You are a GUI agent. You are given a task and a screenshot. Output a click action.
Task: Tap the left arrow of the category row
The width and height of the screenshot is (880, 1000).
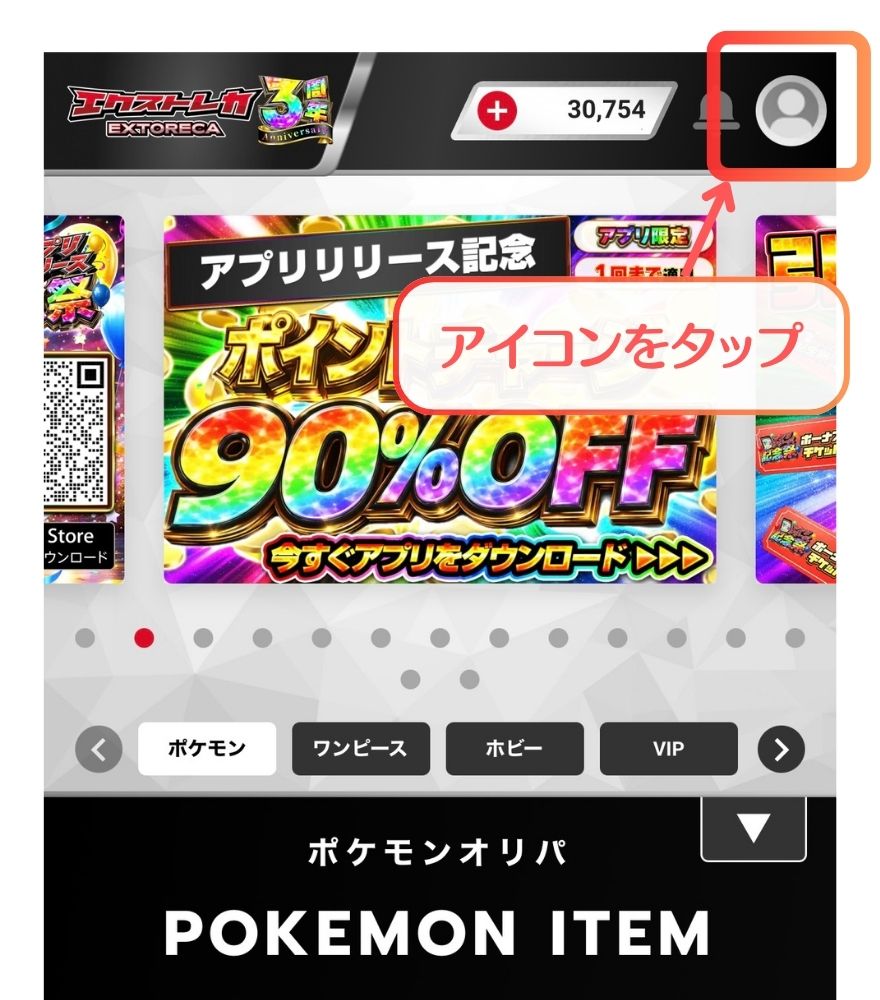[x=99, y=749]
